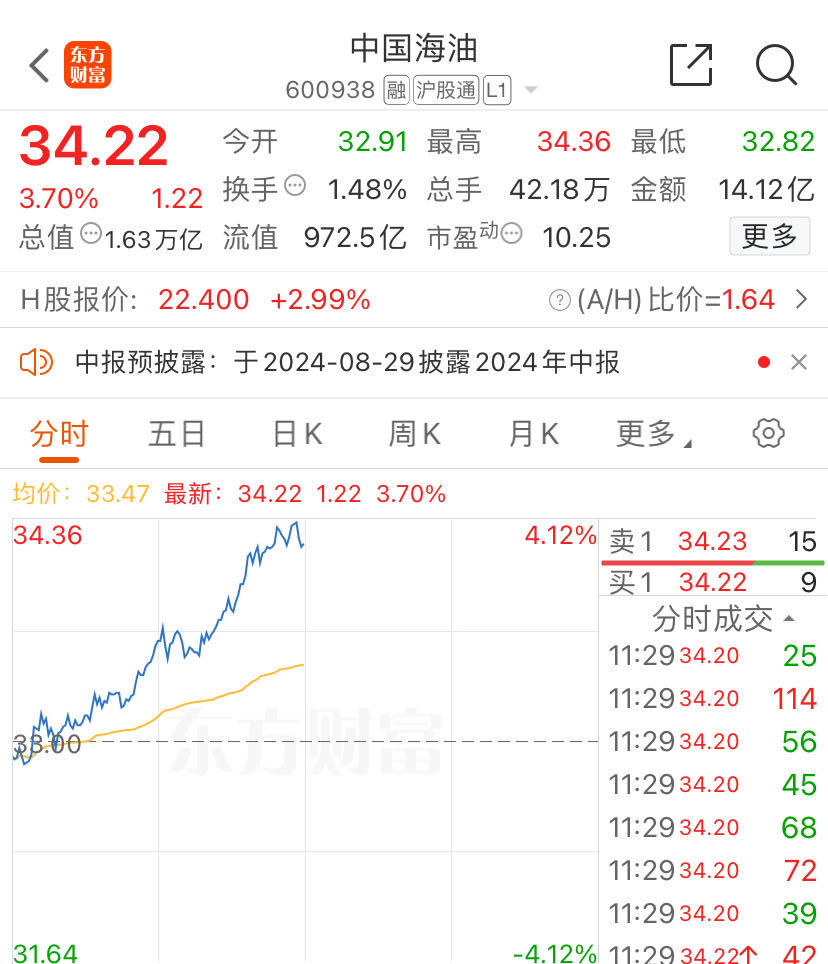Switch to the 日K chart tab

297,434
